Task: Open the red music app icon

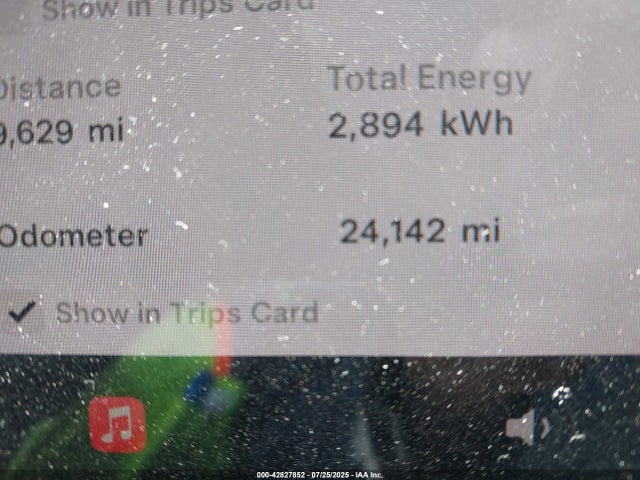Action: (x=118, y=424)
